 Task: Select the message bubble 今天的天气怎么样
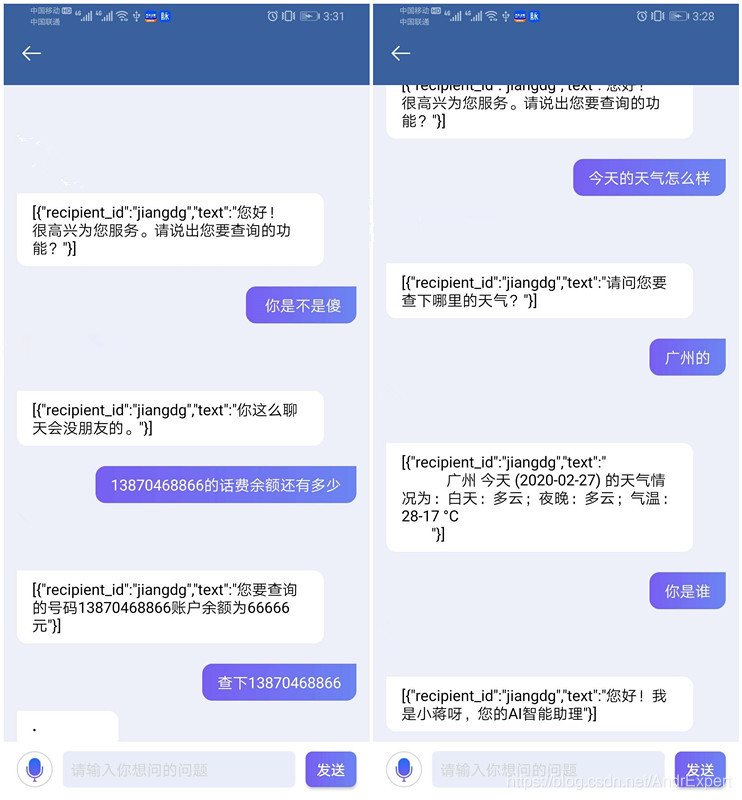650,177
